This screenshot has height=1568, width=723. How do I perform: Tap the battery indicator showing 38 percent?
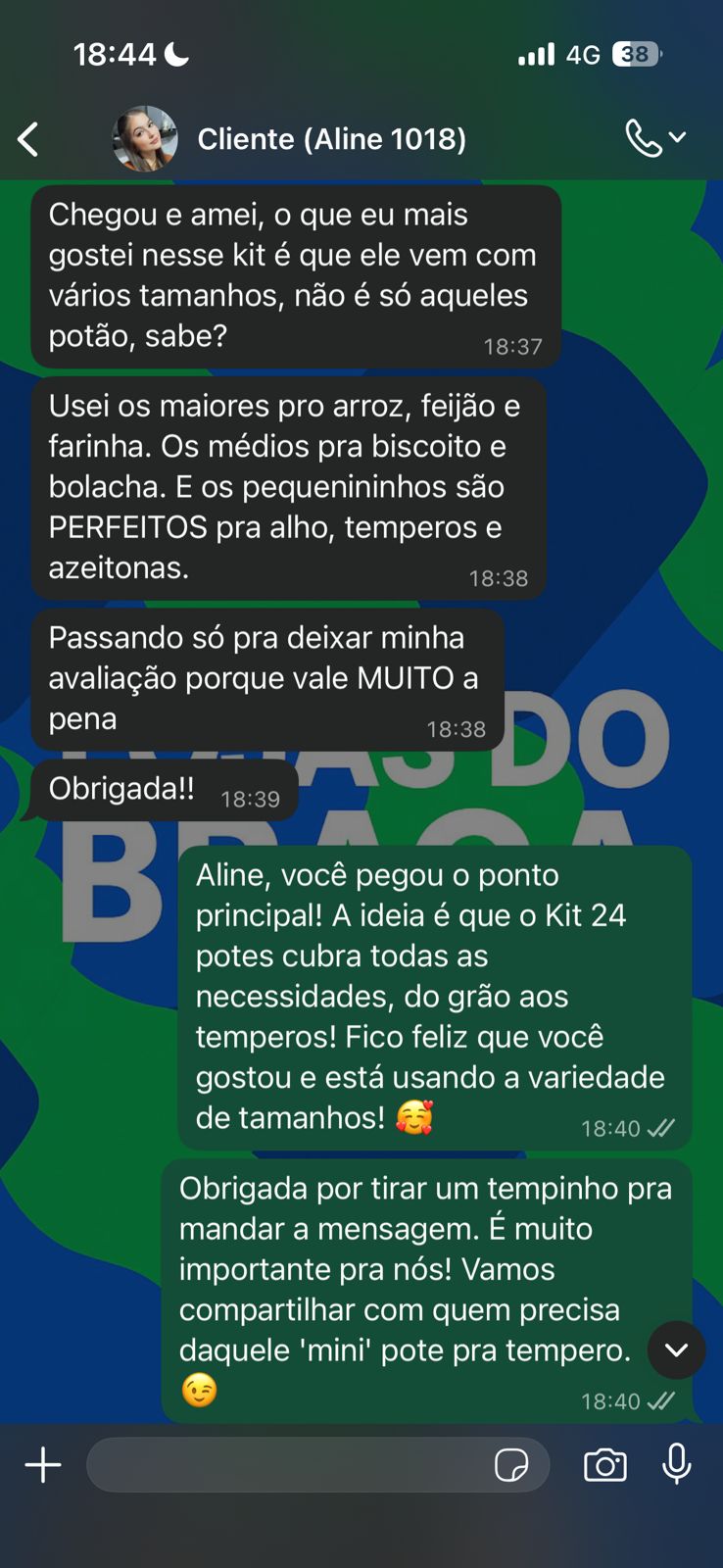tap(638, 54)
